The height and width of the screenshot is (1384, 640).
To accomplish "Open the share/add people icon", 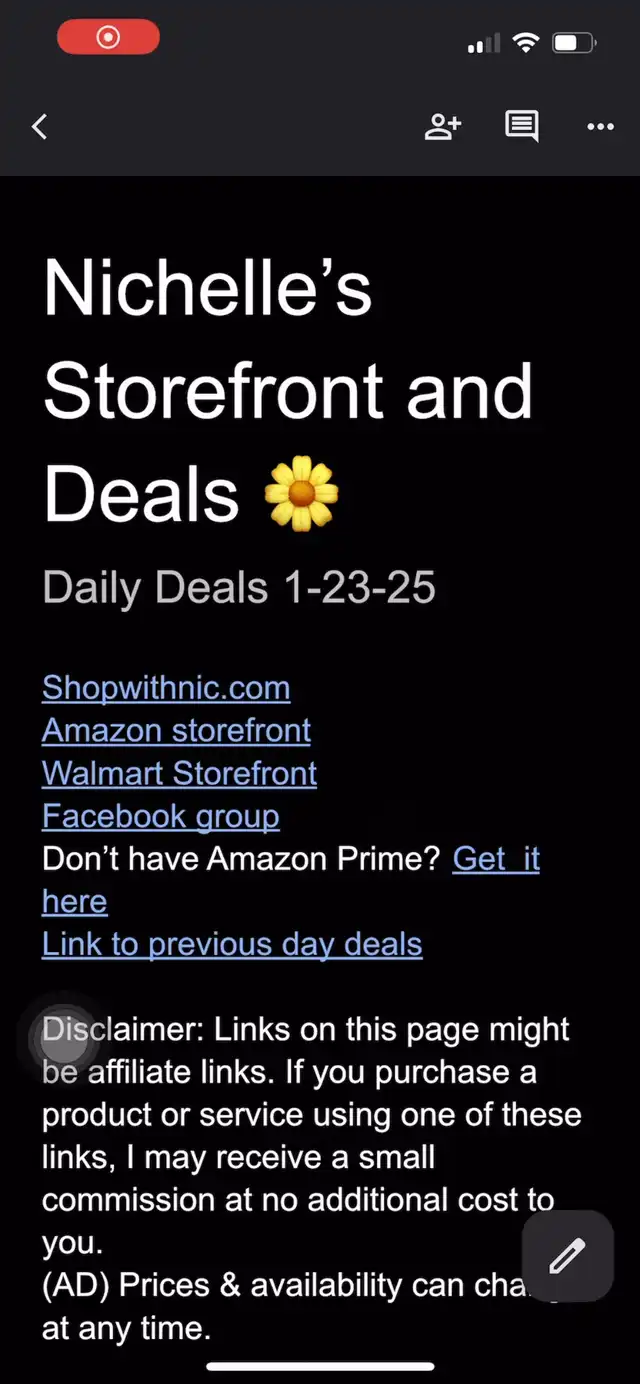I will 443,126.
